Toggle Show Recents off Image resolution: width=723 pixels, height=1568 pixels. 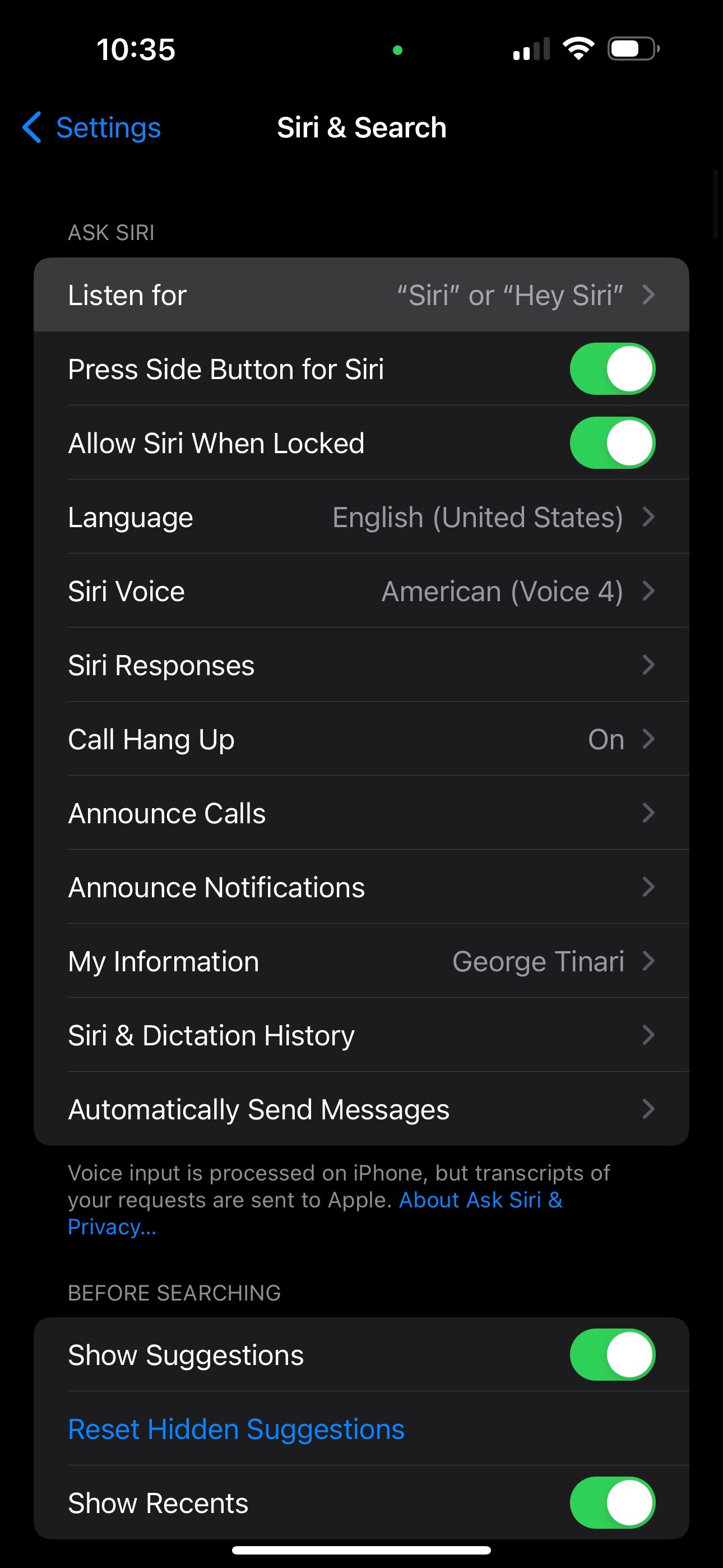611,1502
